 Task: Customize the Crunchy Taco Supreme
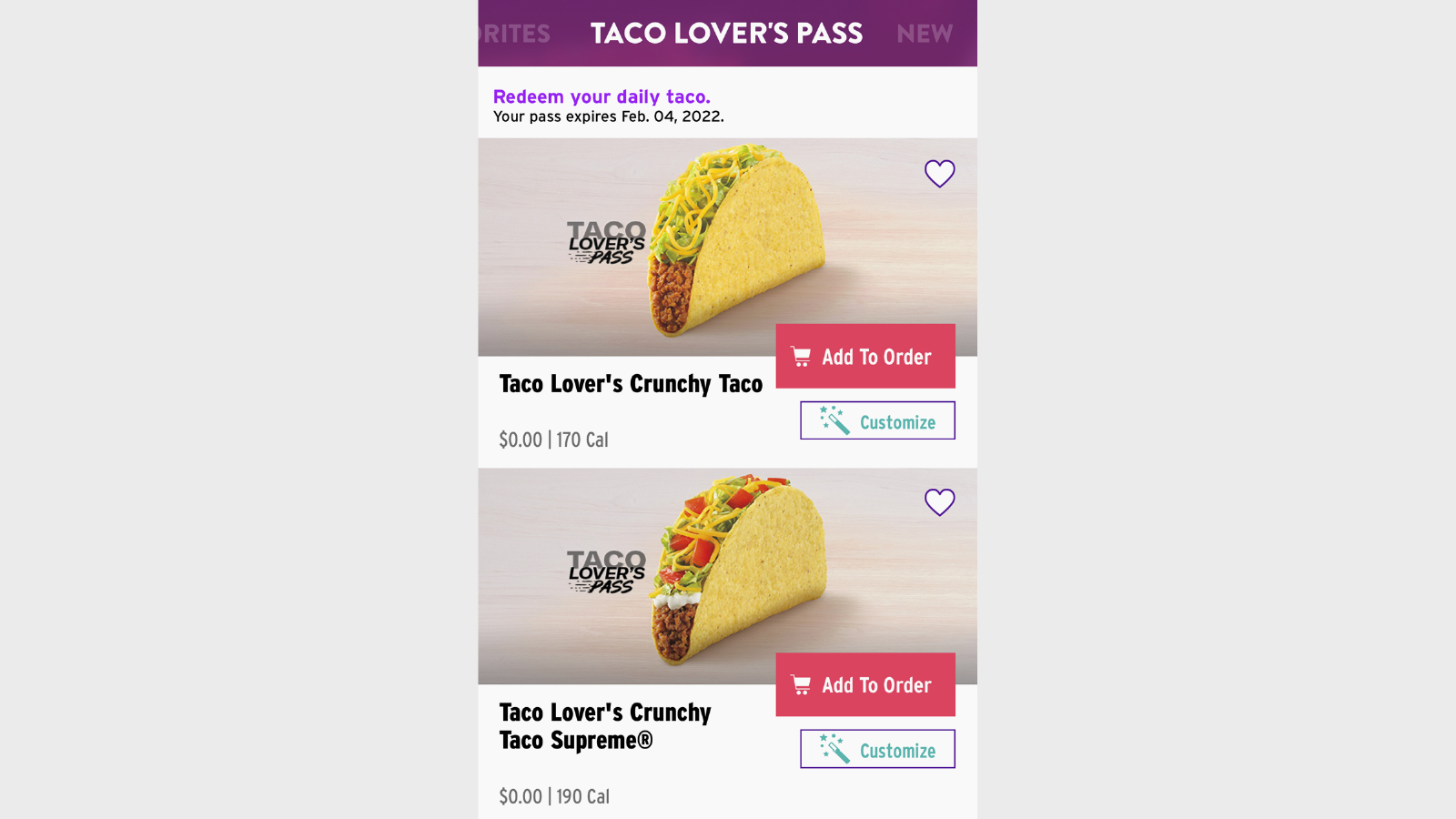pos(877,750)
